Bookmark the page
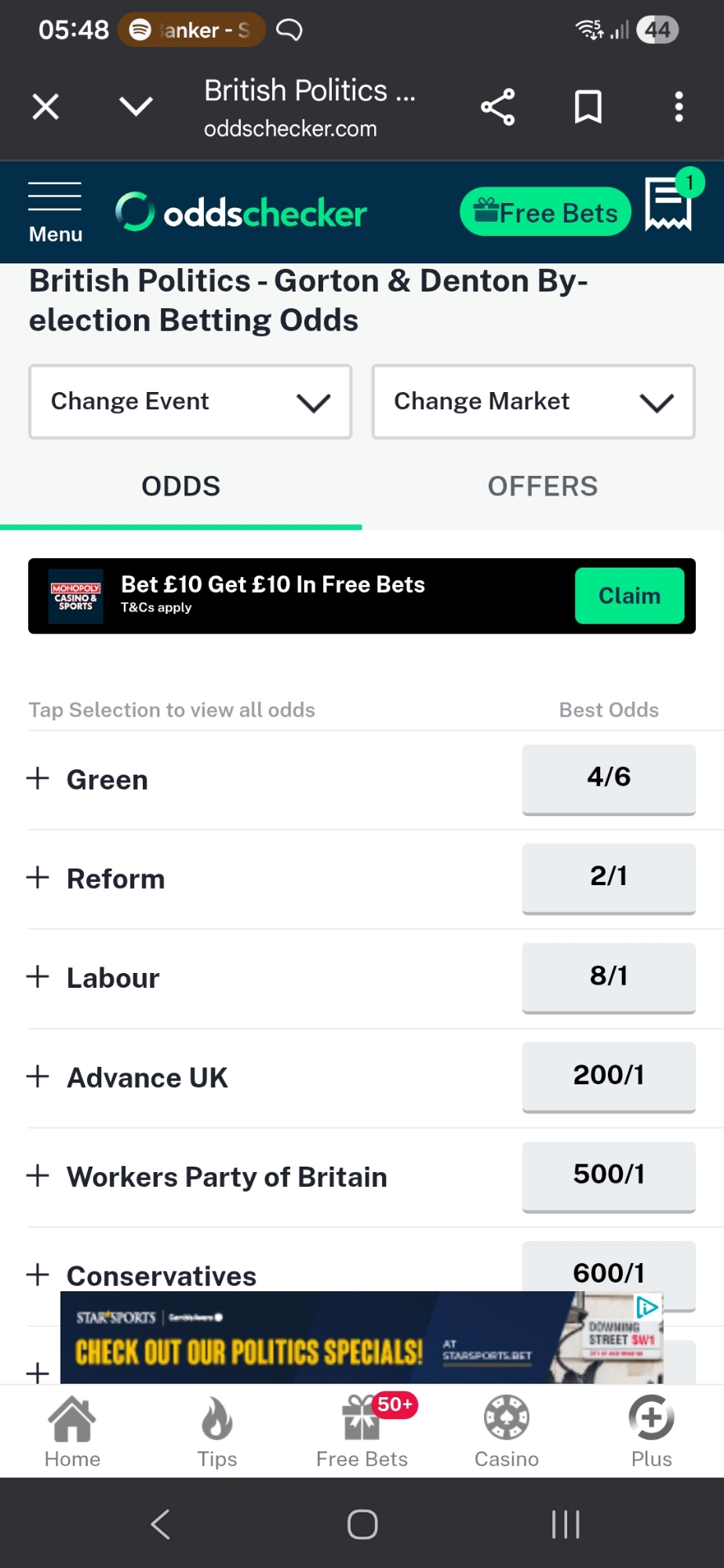This screenshot has height=1568, width=724. [588, 107]
